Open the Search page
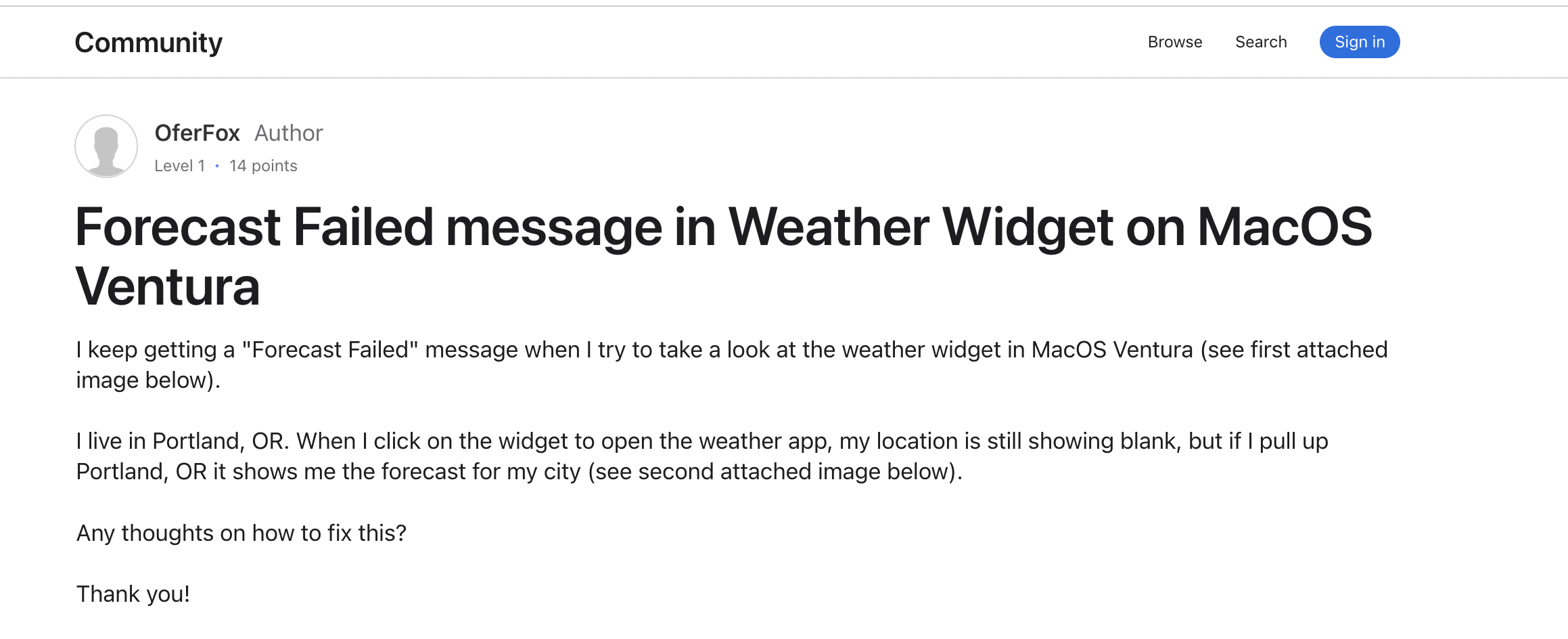The width and height of the screenshot is (1568, 639). click(1260, 42)
